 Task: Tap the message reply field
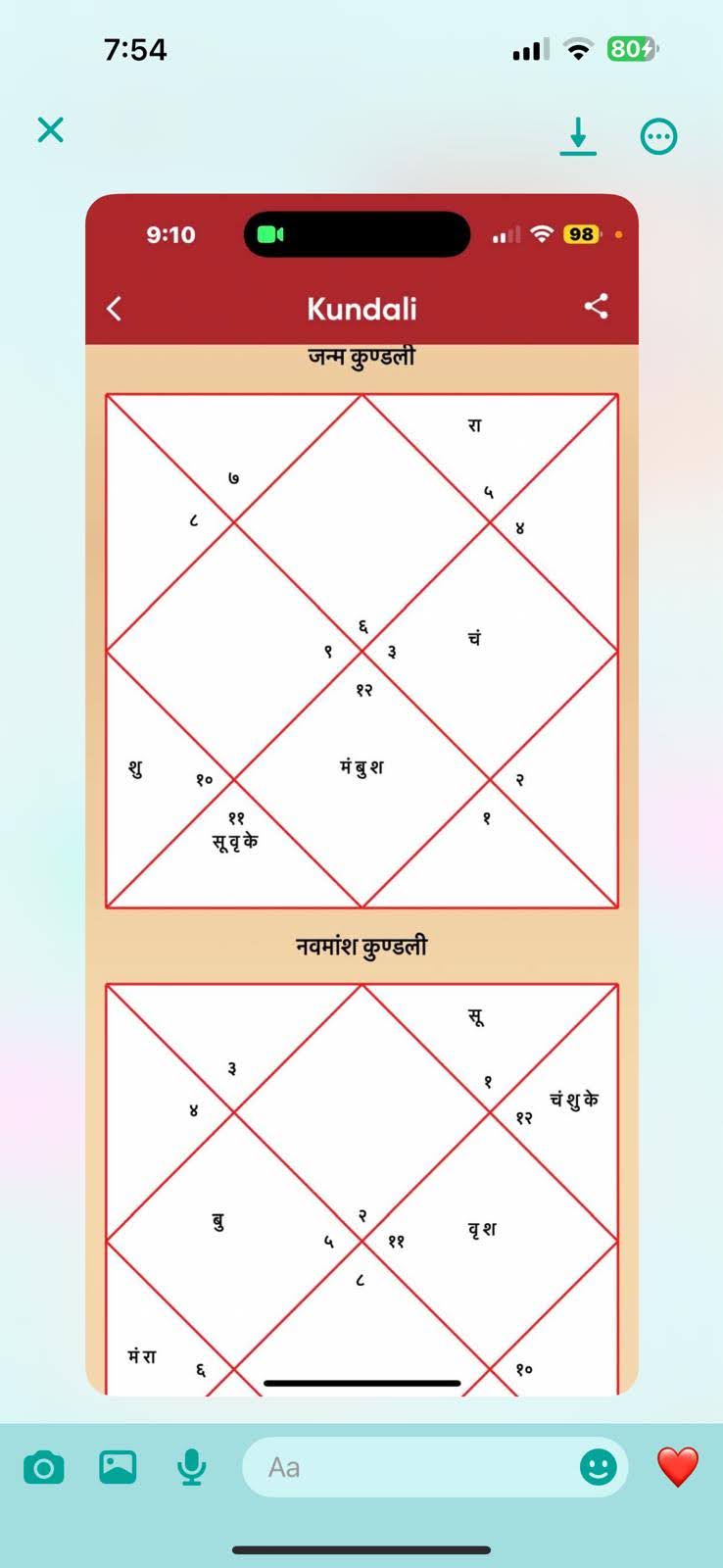(411, 1467)
